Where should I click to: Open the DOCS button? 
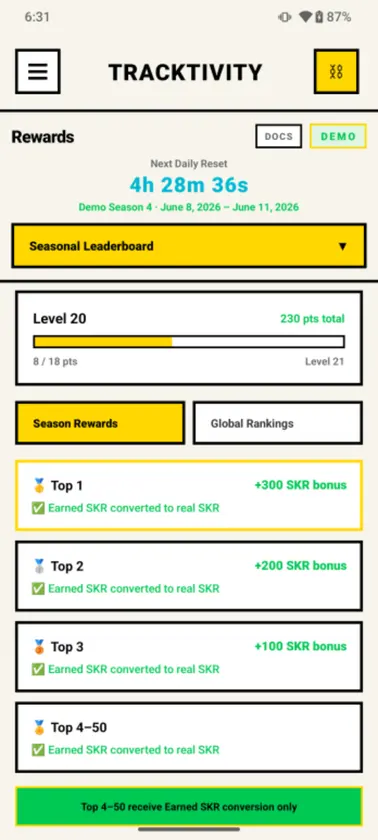coord(278,136)
